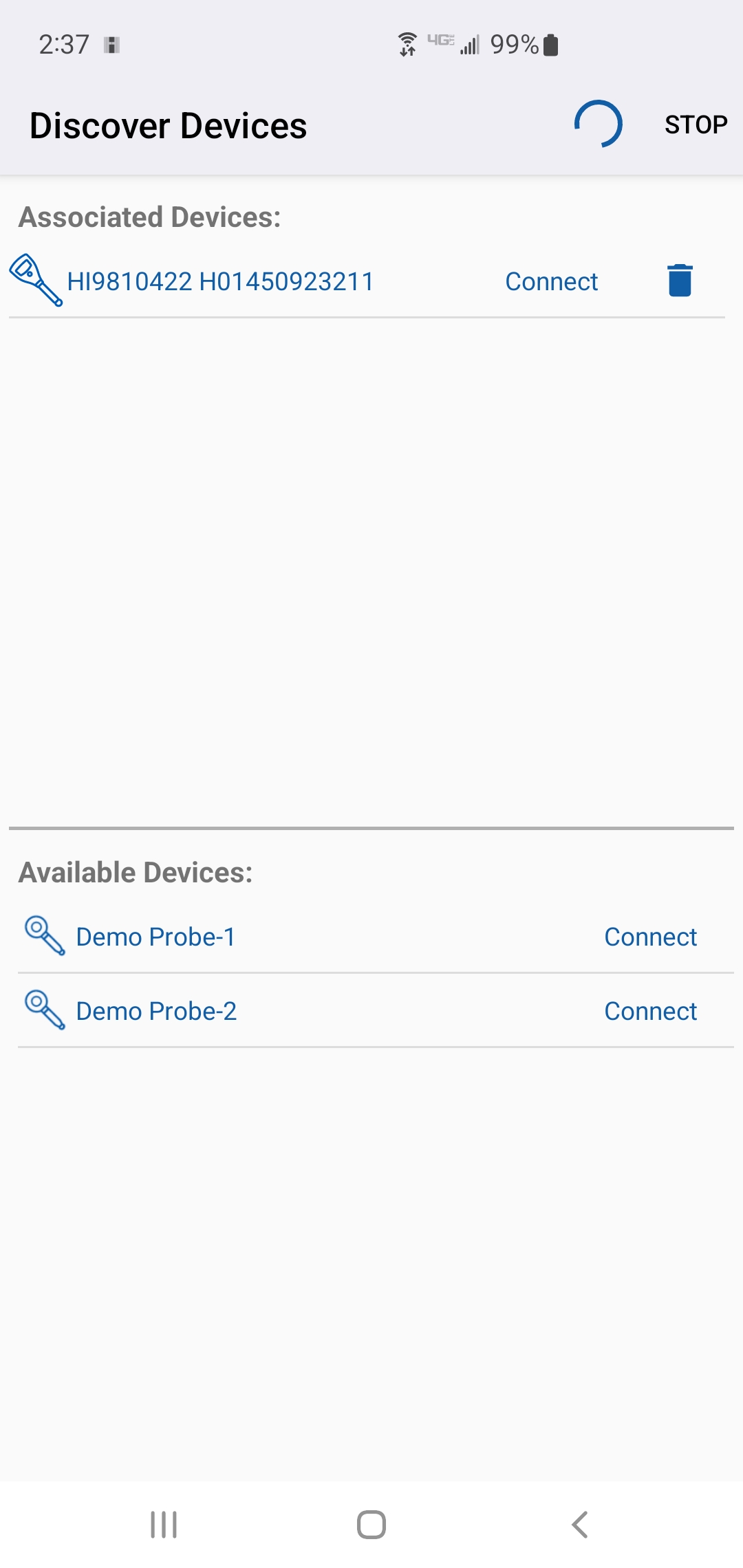743x1568 pixels.
Task: Go back using system navigation
Action: click(579, 1525)
